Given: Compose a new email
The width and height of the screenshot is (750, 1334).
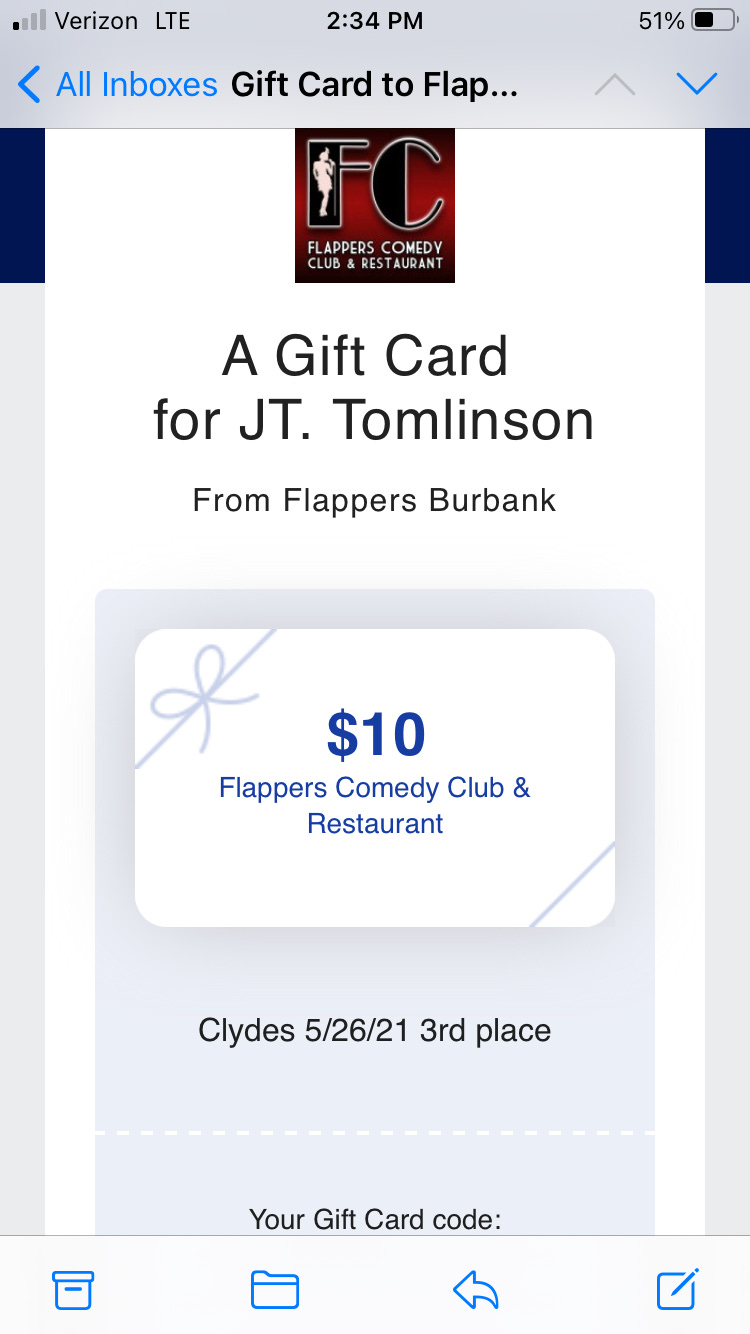Looking at the screenshot, I should tap(678, 1289).
